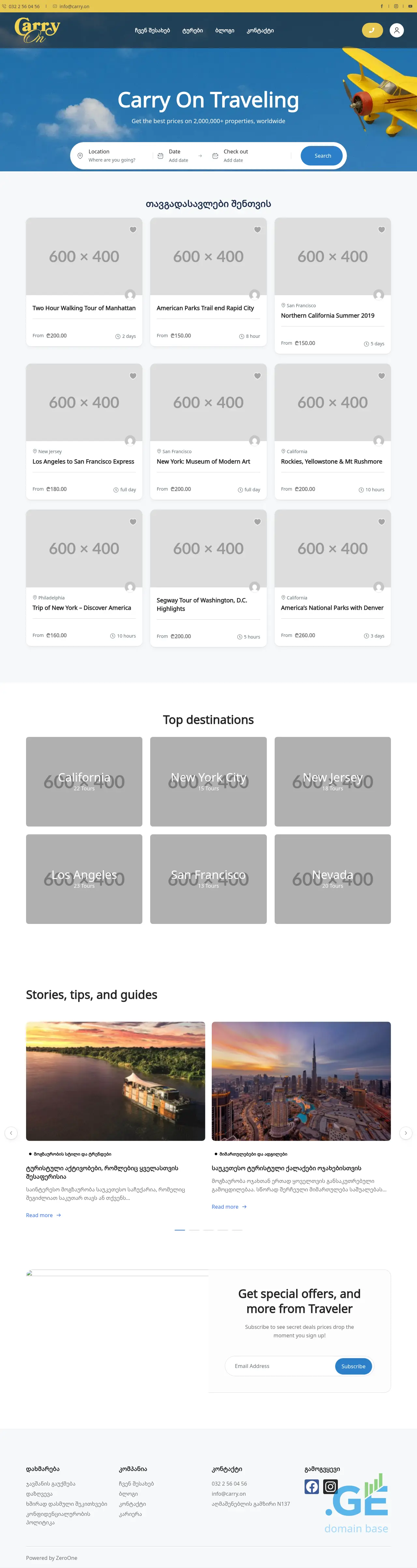This screenshot has width=417, height=1568.
Task: Show the next stories carousel slide
Action: [406, 1133]
